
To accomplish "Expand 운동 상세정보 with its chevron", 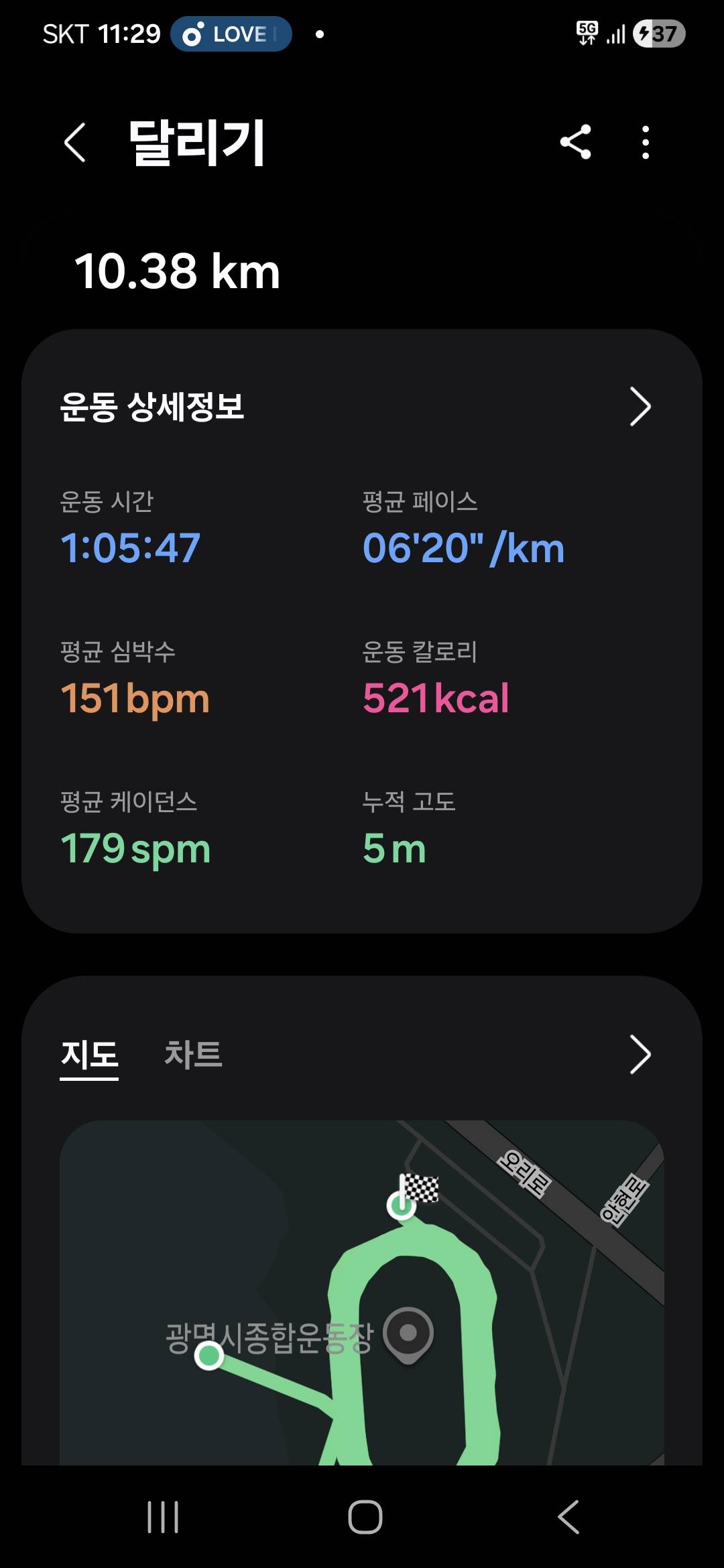I will (x=639, y=405).
